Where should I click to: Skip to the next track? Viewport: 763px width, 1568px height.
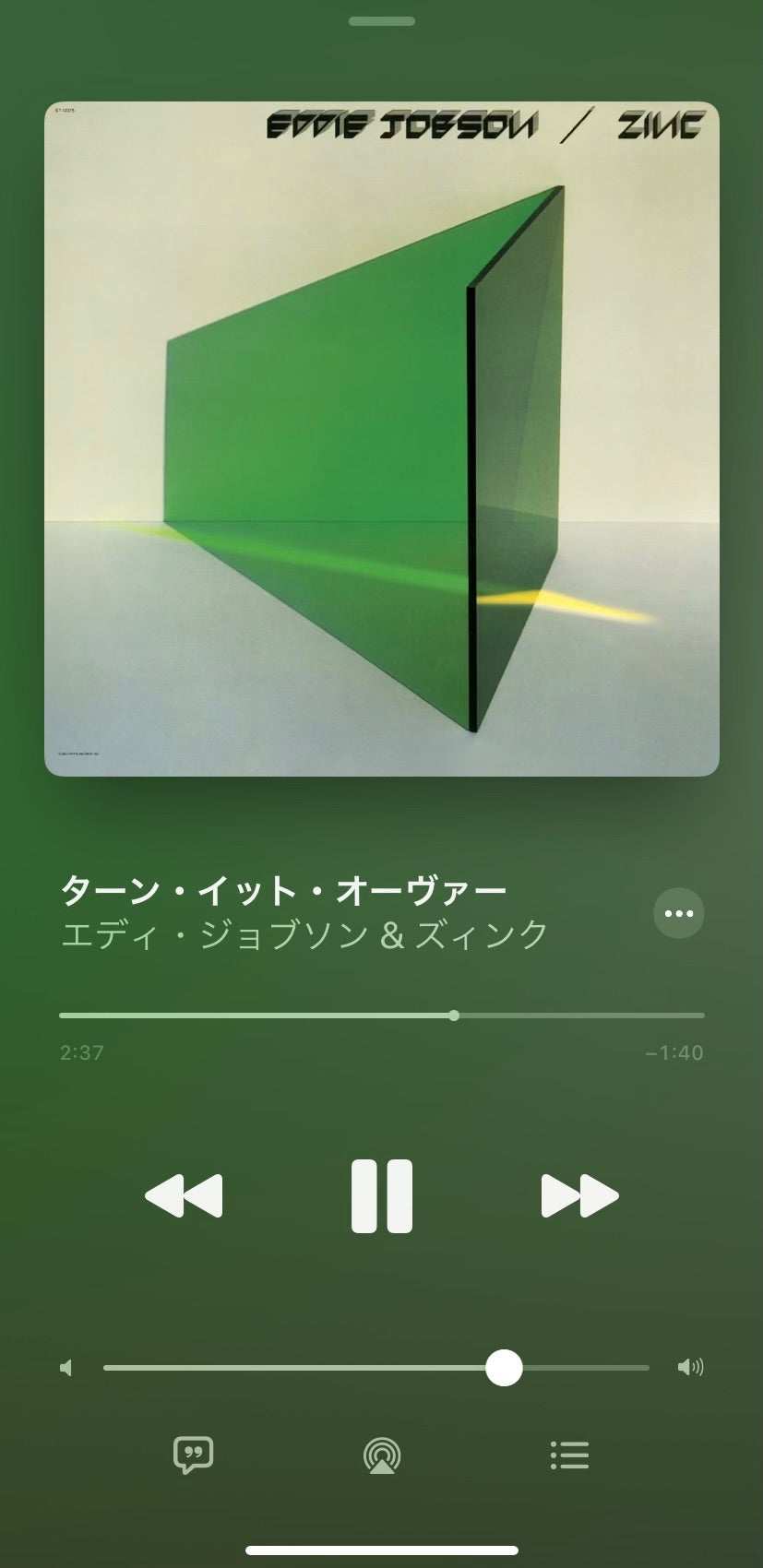579,1196
